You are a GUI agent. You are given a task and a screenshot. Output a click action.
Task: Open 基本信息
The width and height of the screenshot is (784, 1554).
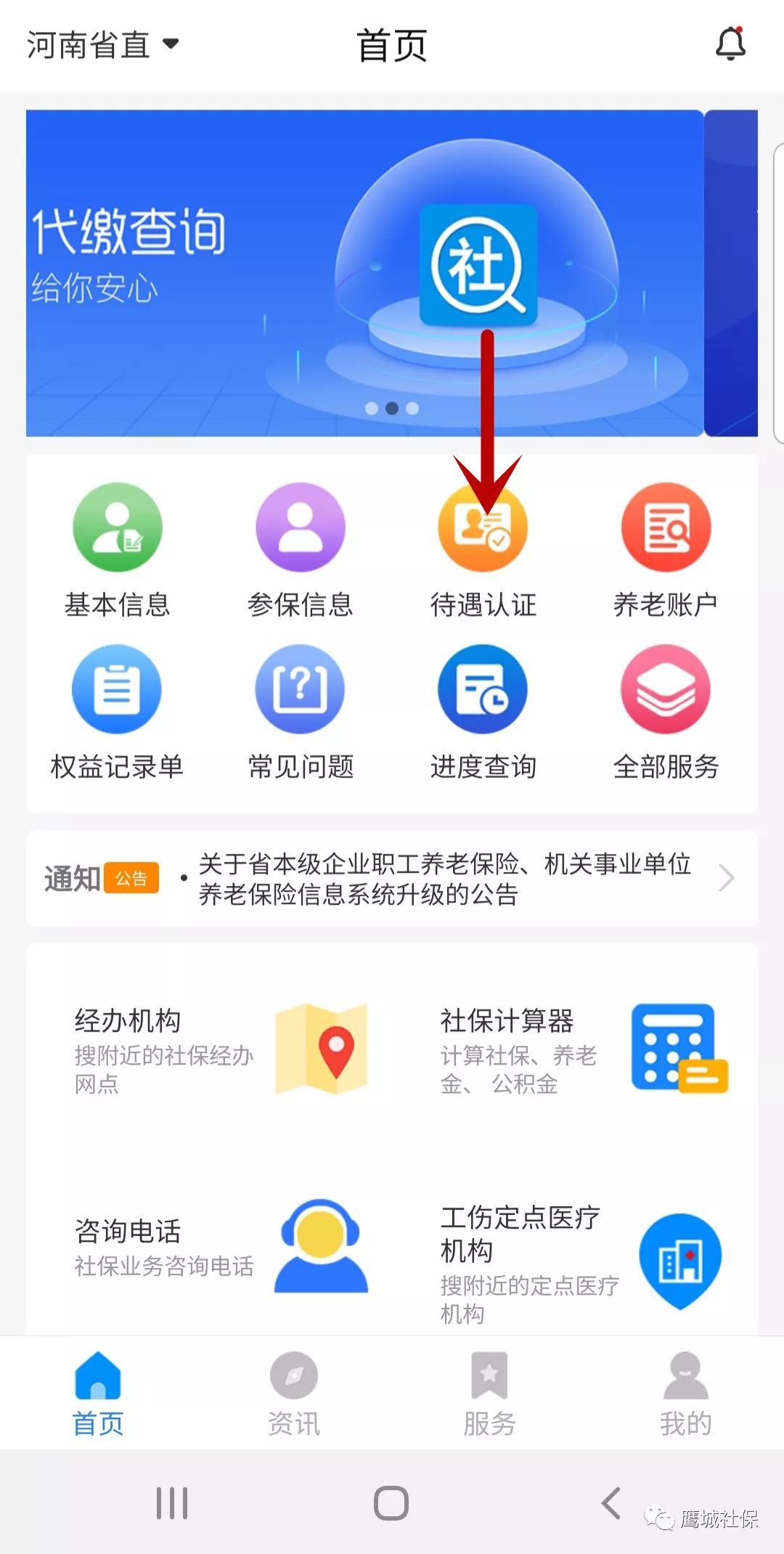pos(117,550)
